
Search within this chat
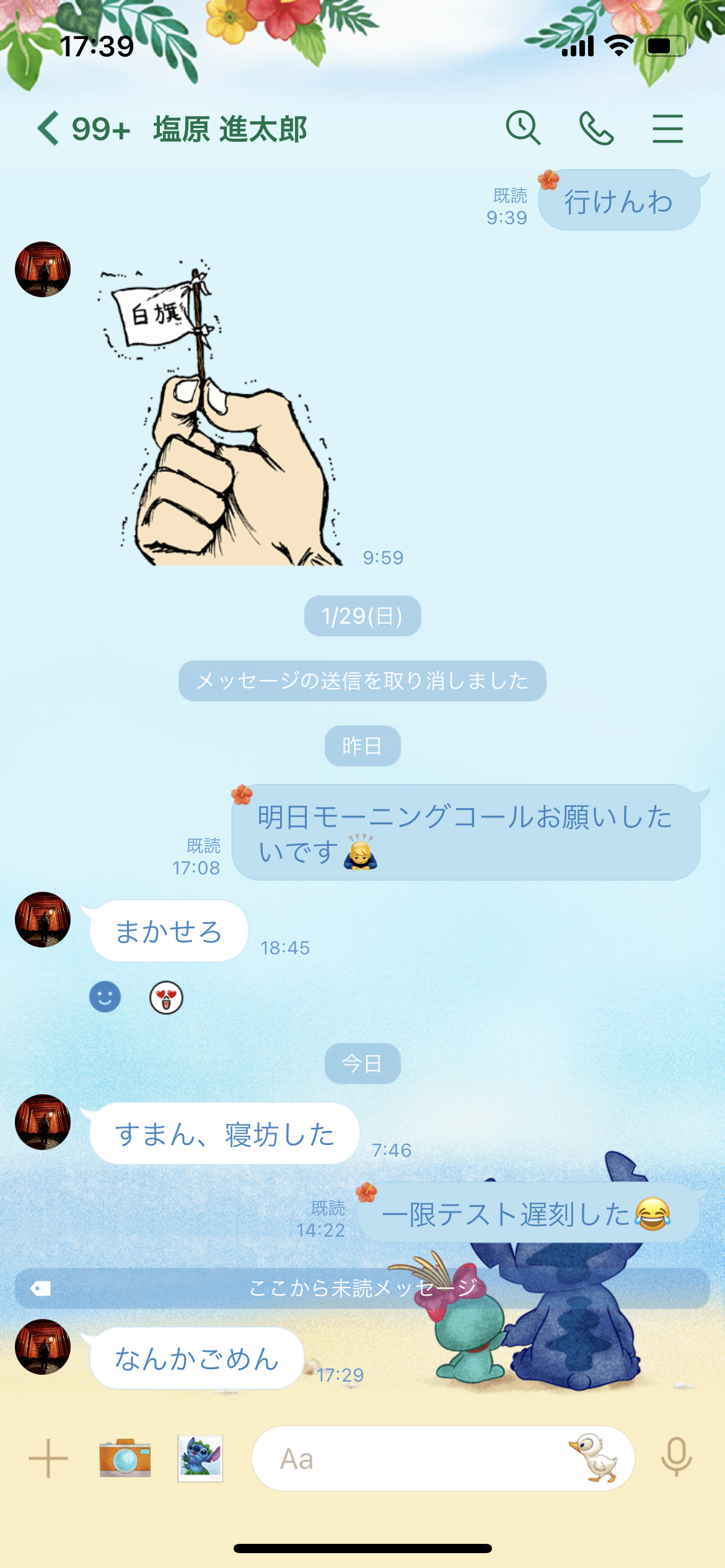pos(523,128)
